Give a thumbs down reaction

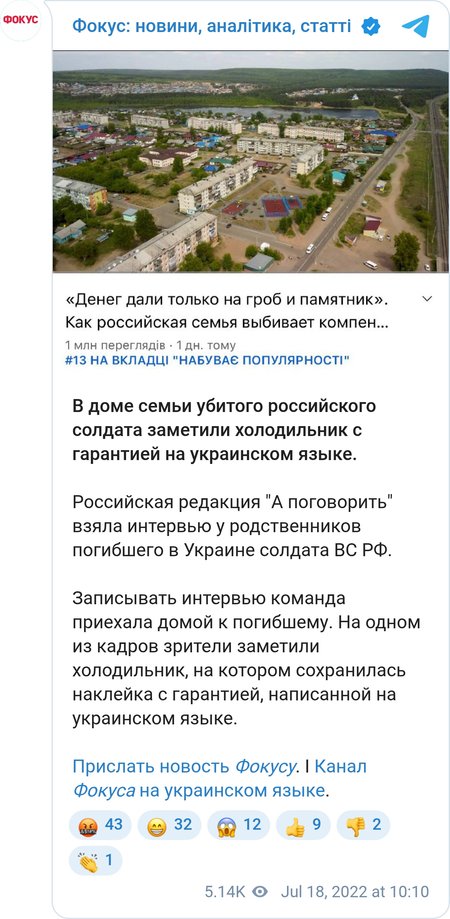[363, 825]
